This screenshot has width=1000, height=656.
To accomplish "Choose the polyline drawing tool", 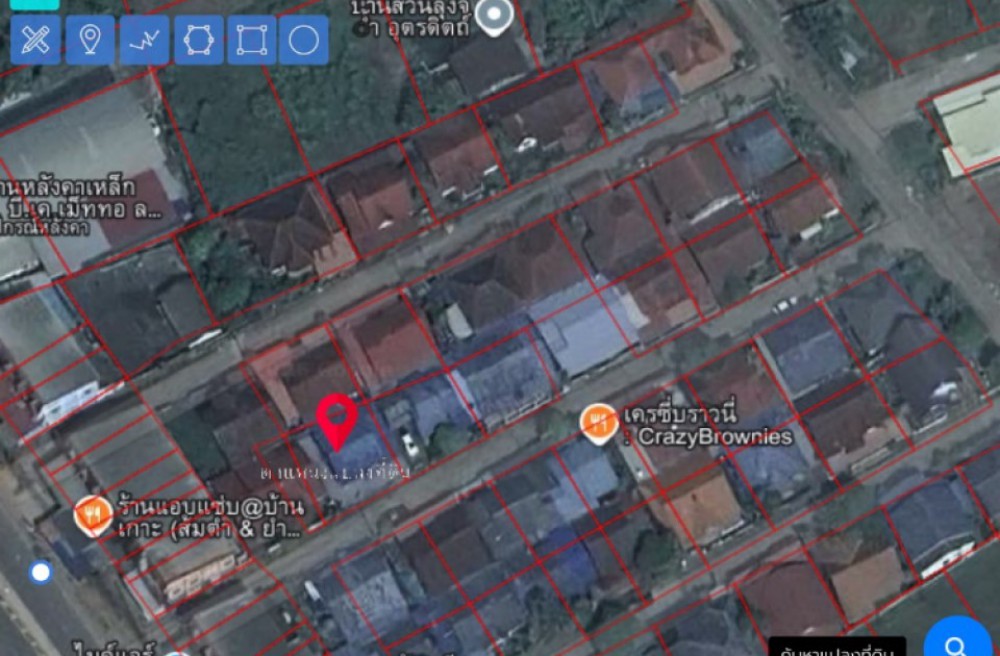I will point(144,40).
